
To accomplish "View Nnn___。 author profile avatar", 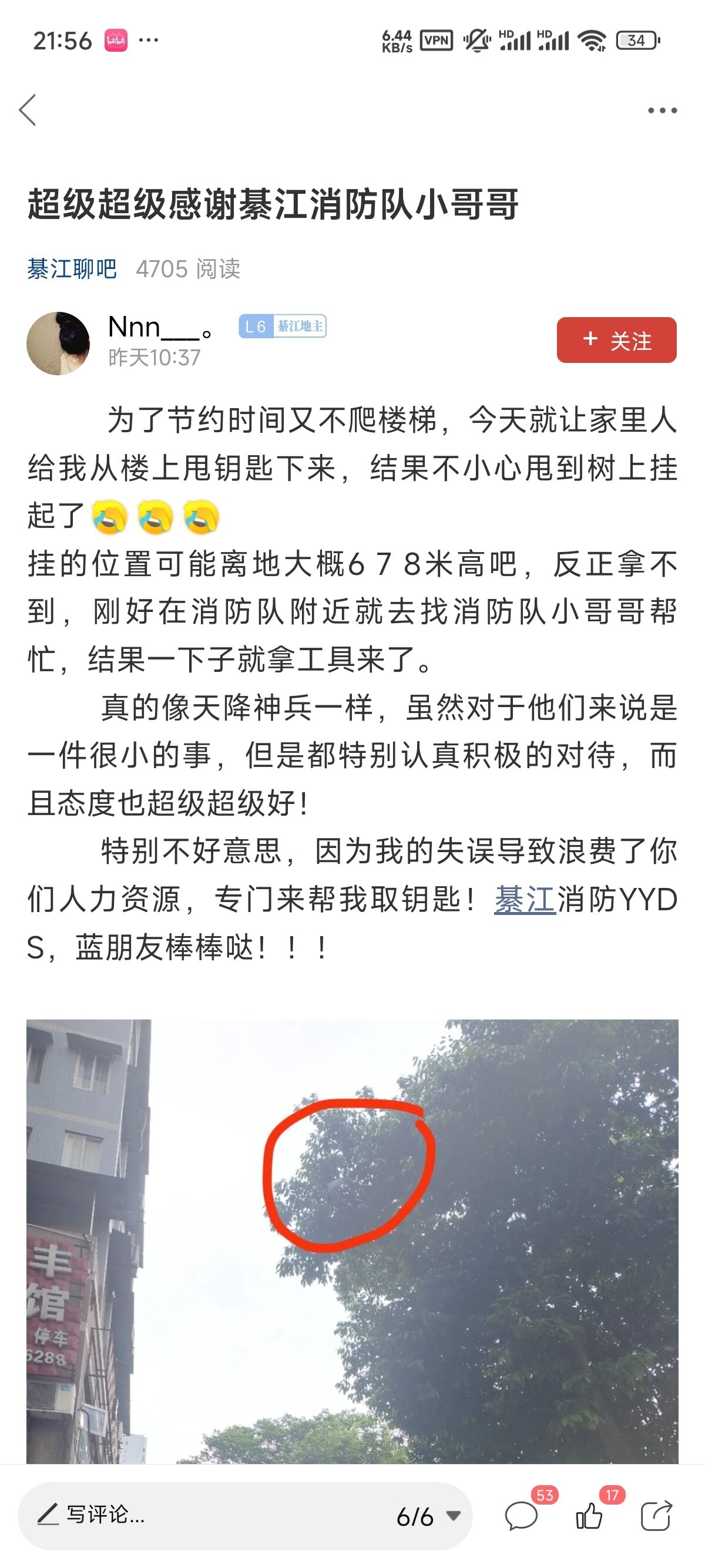I will (58, 344).
